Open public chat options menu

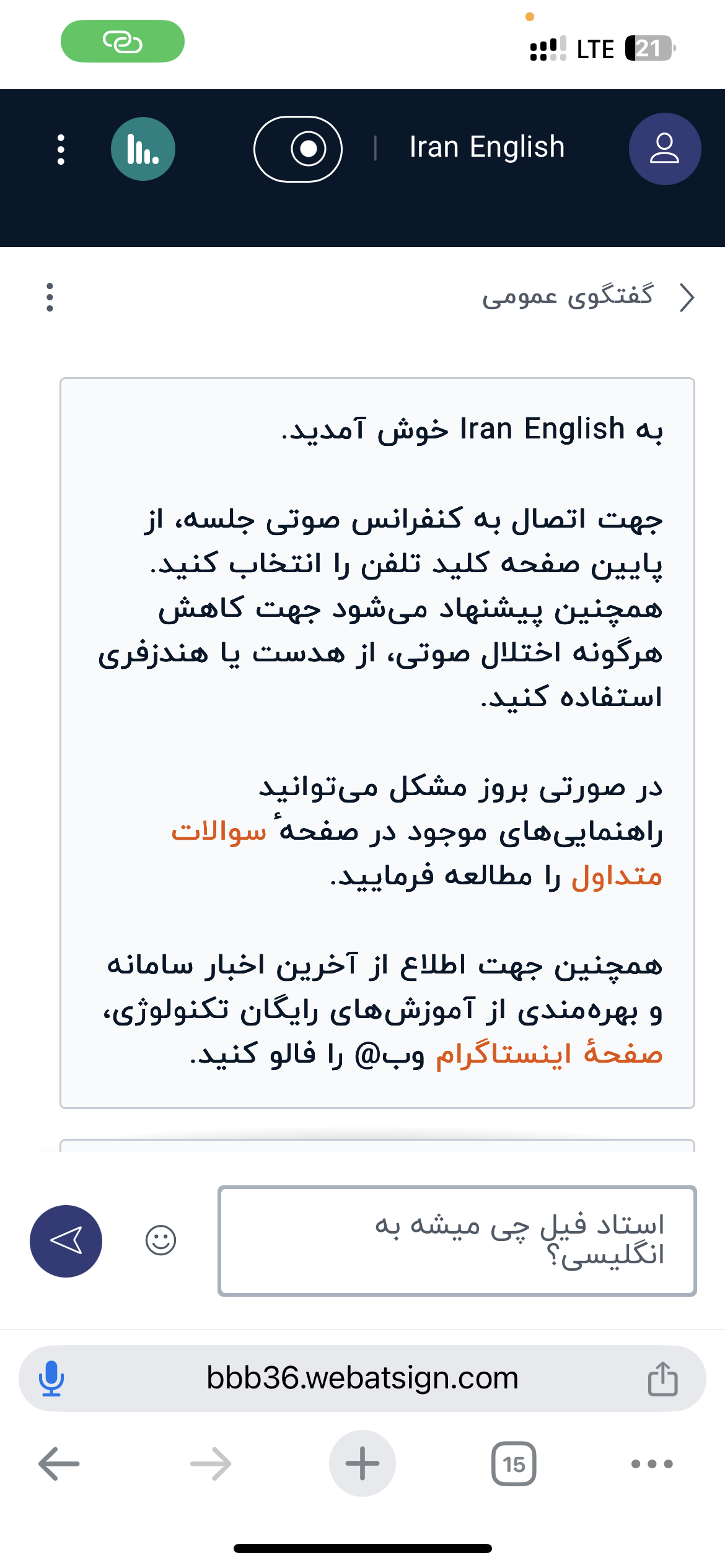(50, 297)
